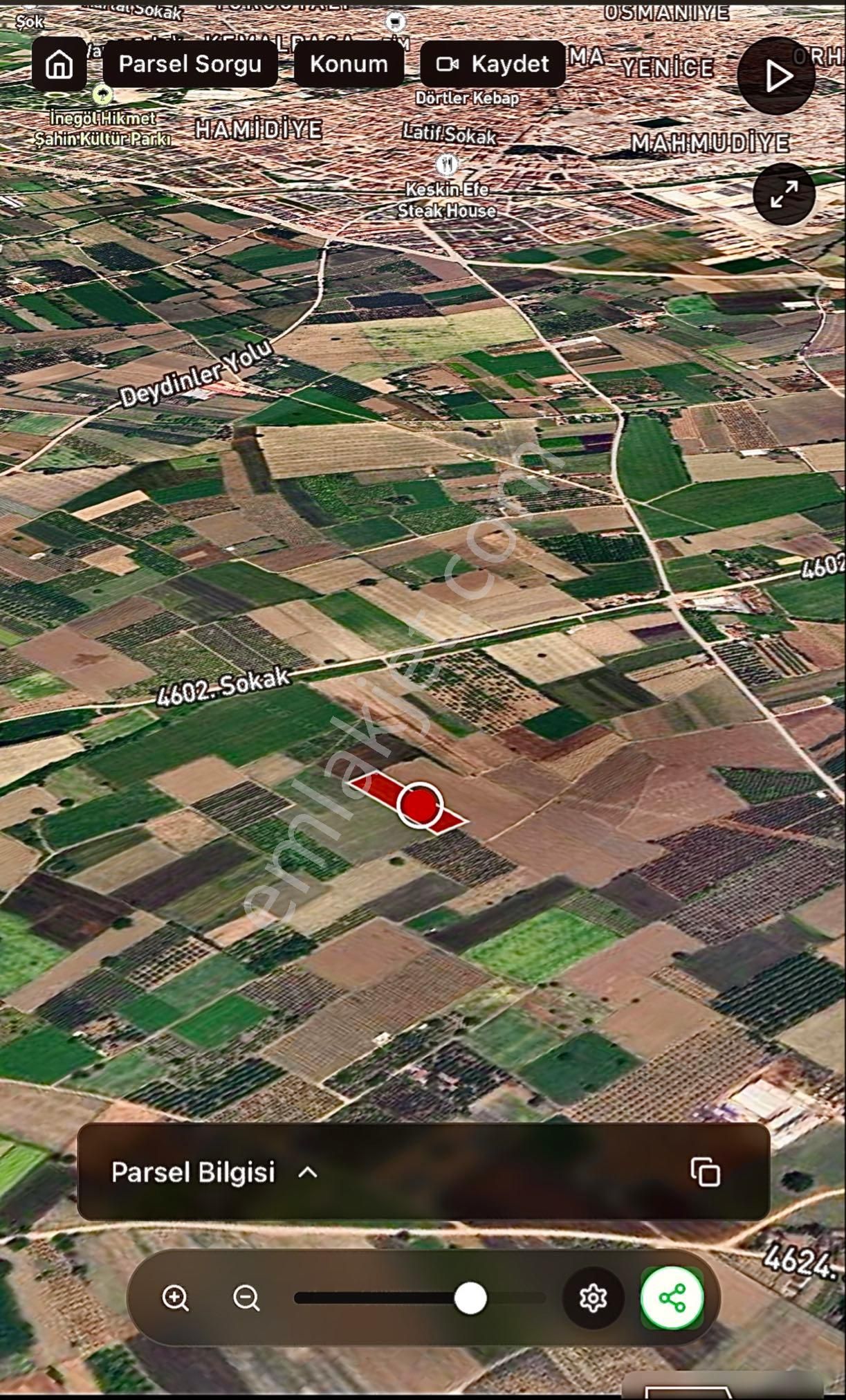Start recording with Kaydet
Image resolution: width=846 pixels, height=1400 pixels.
[x=493, y=64]
